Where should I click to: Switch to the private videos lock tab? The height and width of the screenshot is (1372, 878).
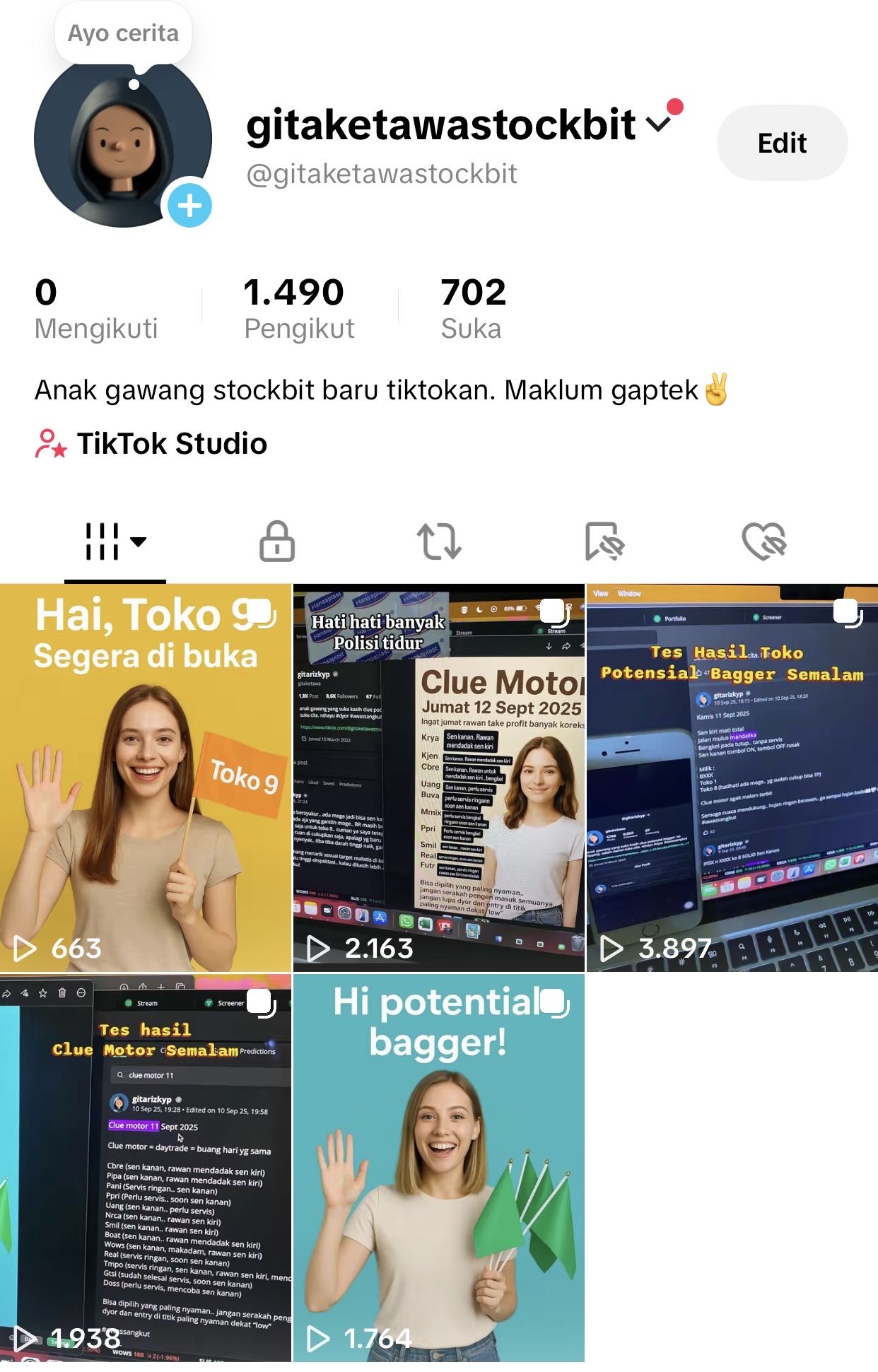[276, 542]
